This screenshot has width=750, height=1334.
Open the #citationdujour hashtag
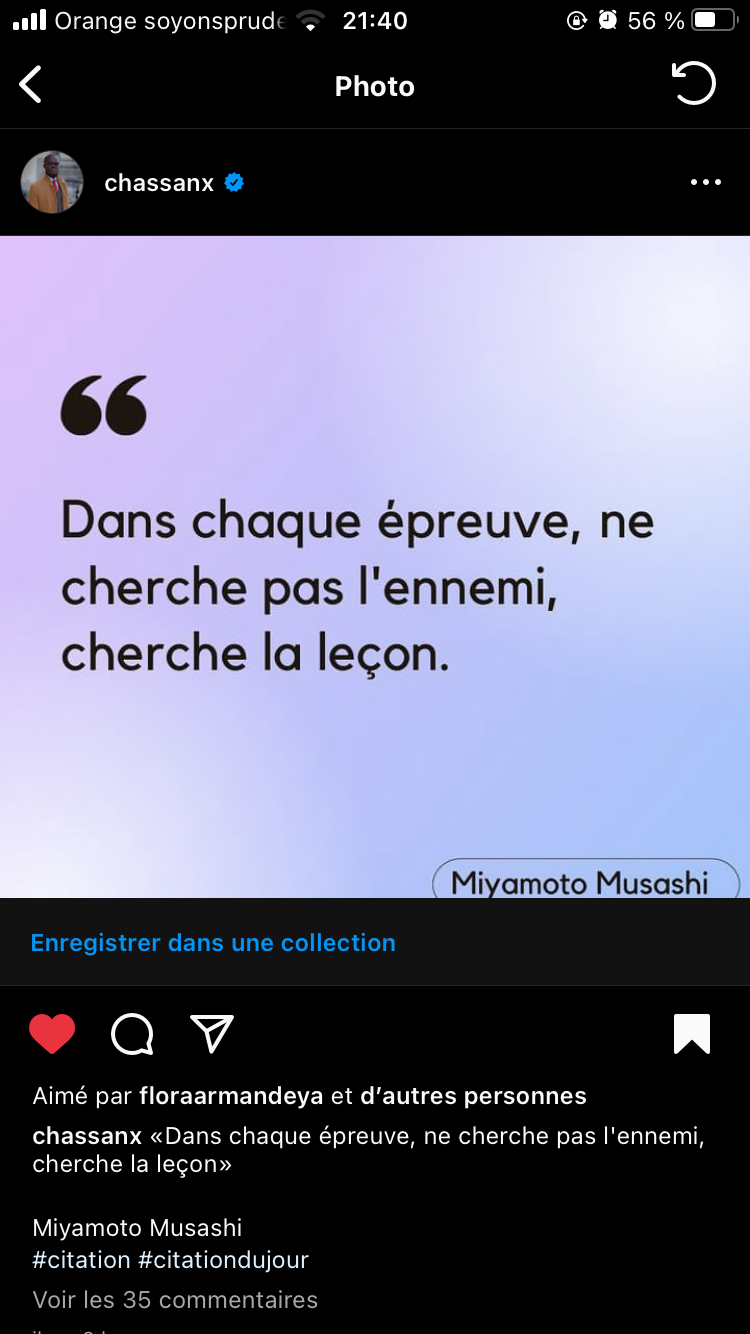click(223, 1260)
